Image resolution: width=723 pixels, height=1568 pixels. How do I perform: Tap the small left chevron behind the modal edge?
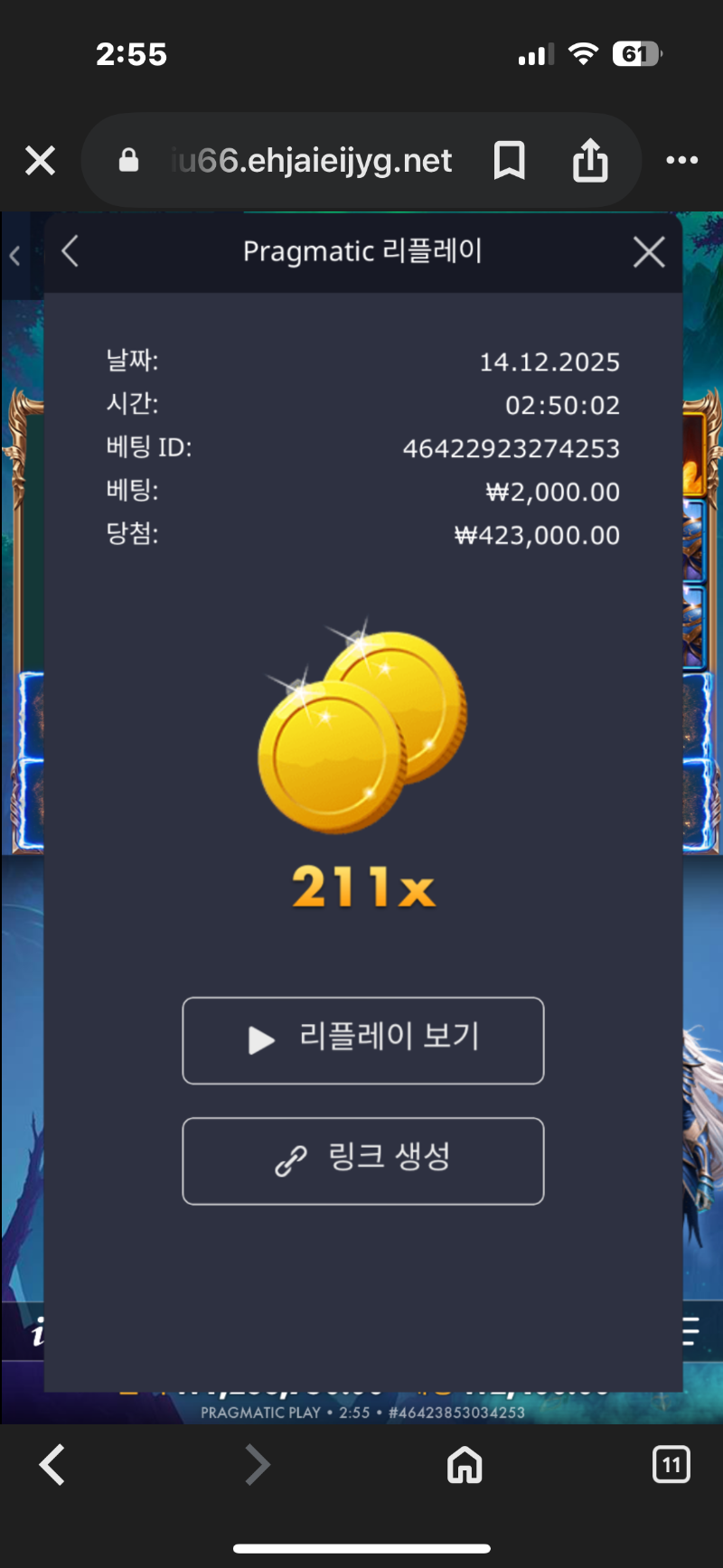(x=14, y=256)
